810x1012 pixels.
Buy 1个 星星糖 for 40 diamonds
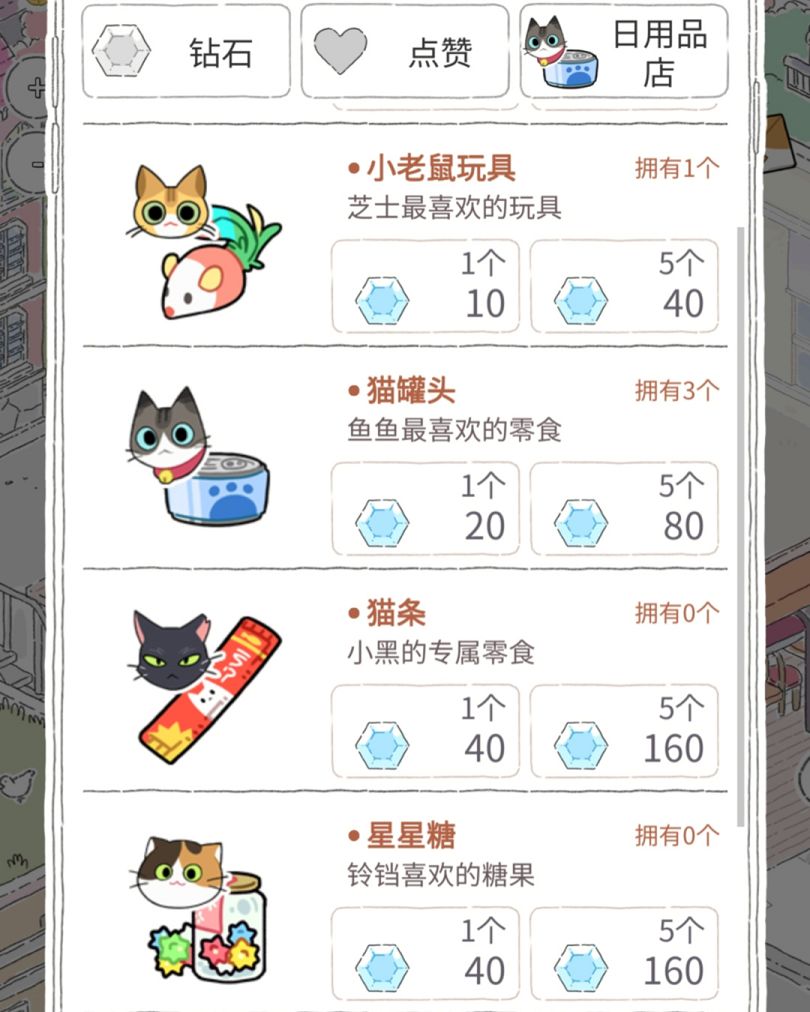tap(425, 953)
